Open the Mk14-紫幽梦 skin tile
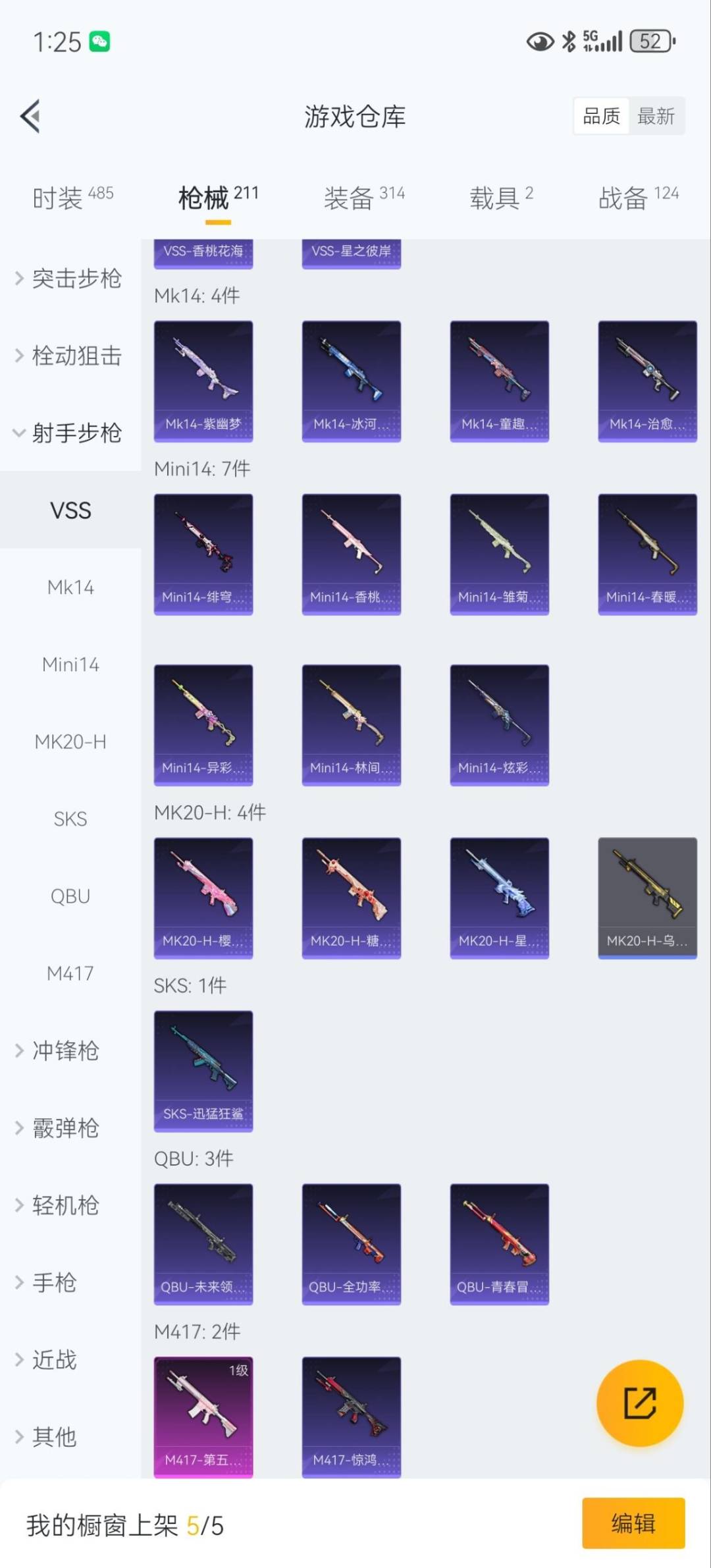This screenshot has height=1568, width=711. pos(203,381)
